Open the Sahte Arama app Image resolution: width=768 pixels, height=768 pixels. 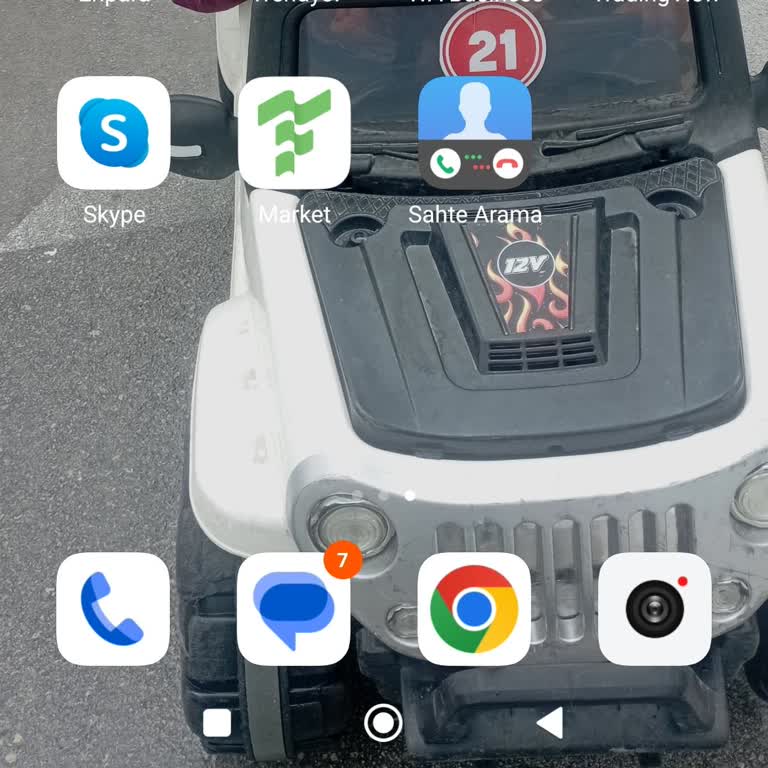pyautogui.click(x=474, y=133)
